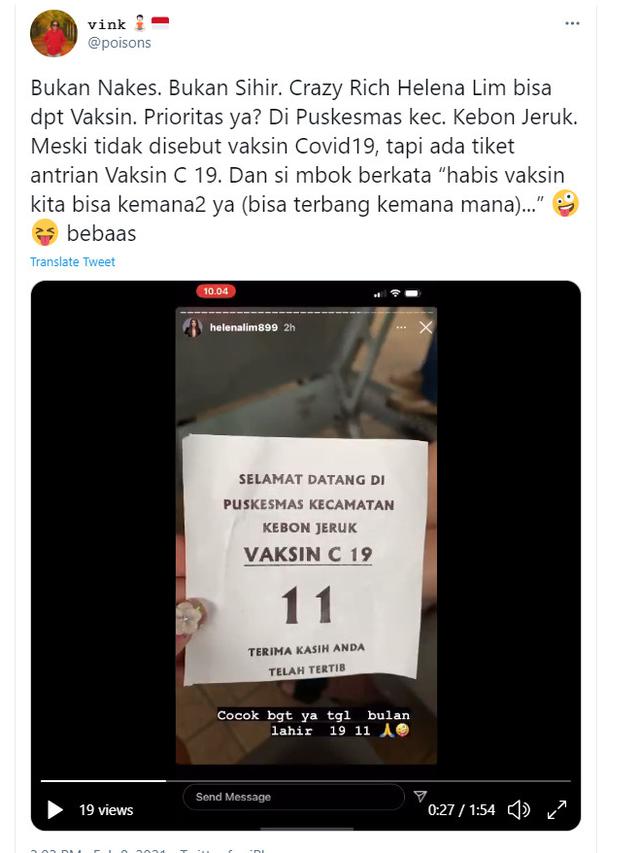Play the embedded video

point(56,810)
